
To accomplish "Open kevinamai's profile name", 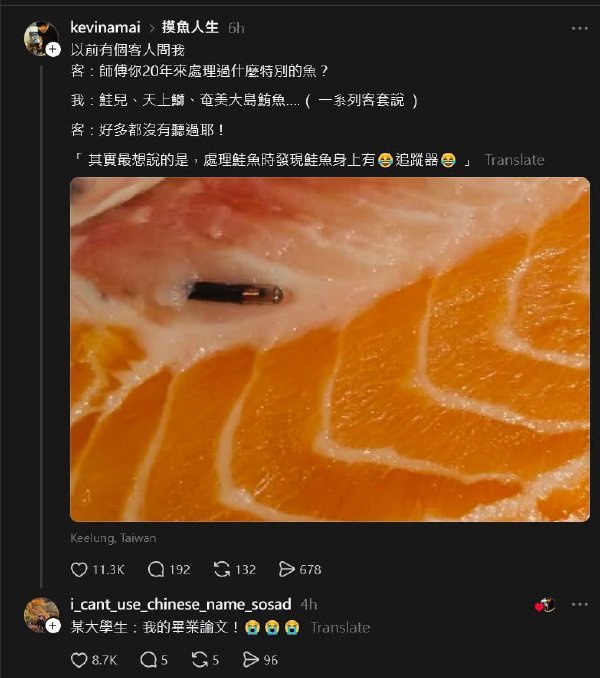I will tap(105, 27).
